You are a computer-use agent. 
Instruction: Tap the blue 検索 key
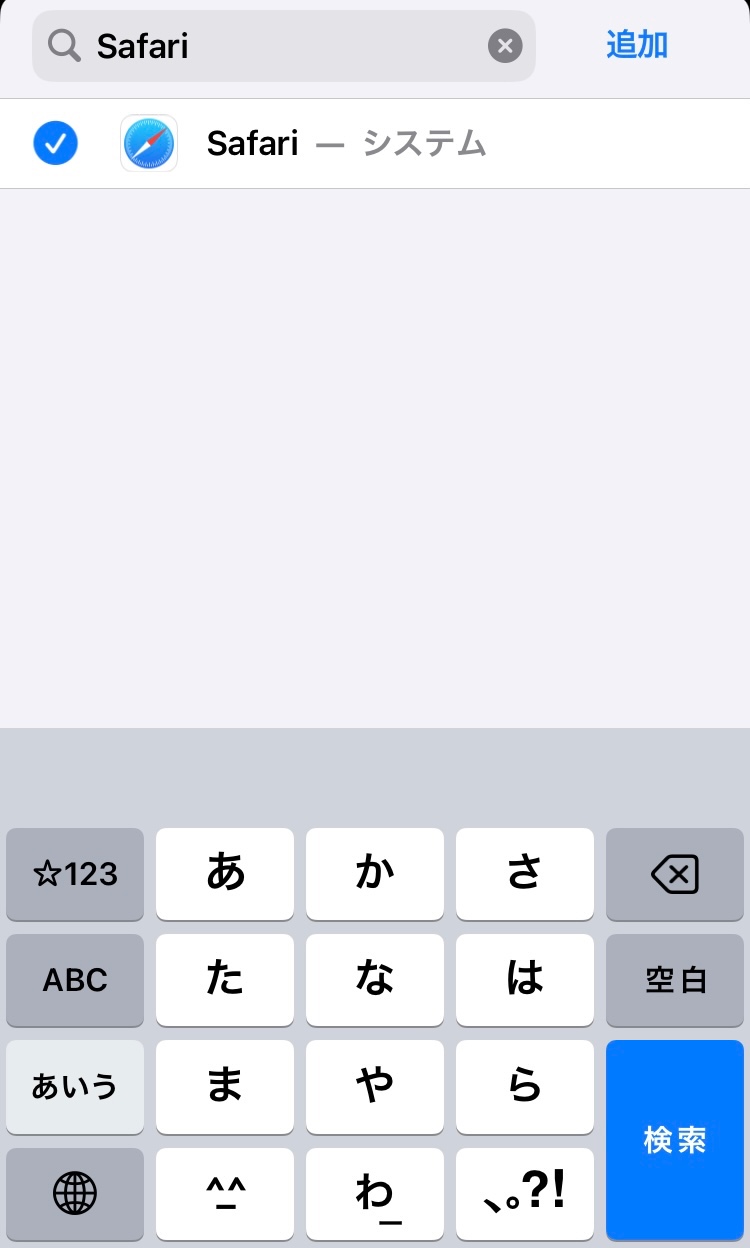click(675, 1139)
